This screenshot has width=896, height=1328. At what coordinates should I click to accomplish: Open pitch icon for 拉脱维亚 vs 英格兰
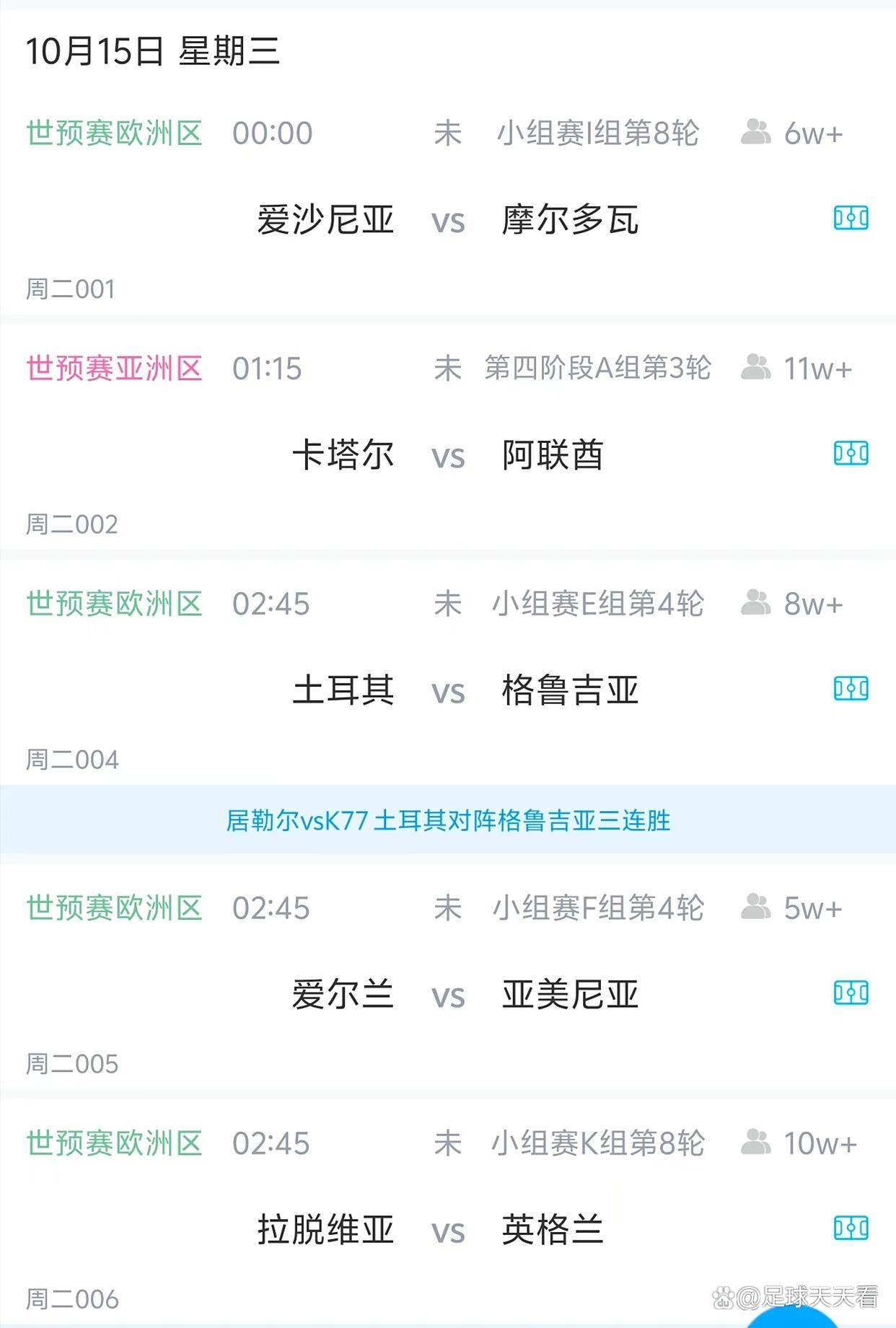click(851, 1228)
